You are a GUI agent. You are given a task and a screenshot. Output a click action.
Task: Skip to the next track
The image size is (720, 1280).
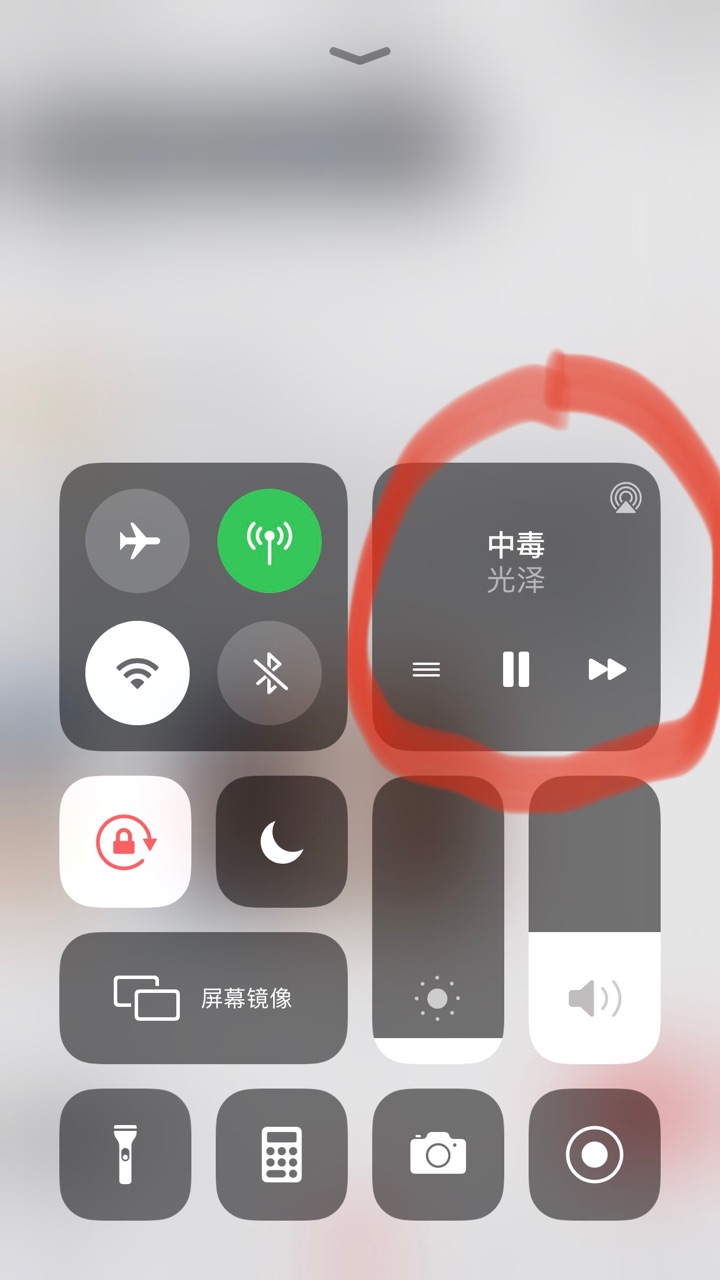pos(606,669)
